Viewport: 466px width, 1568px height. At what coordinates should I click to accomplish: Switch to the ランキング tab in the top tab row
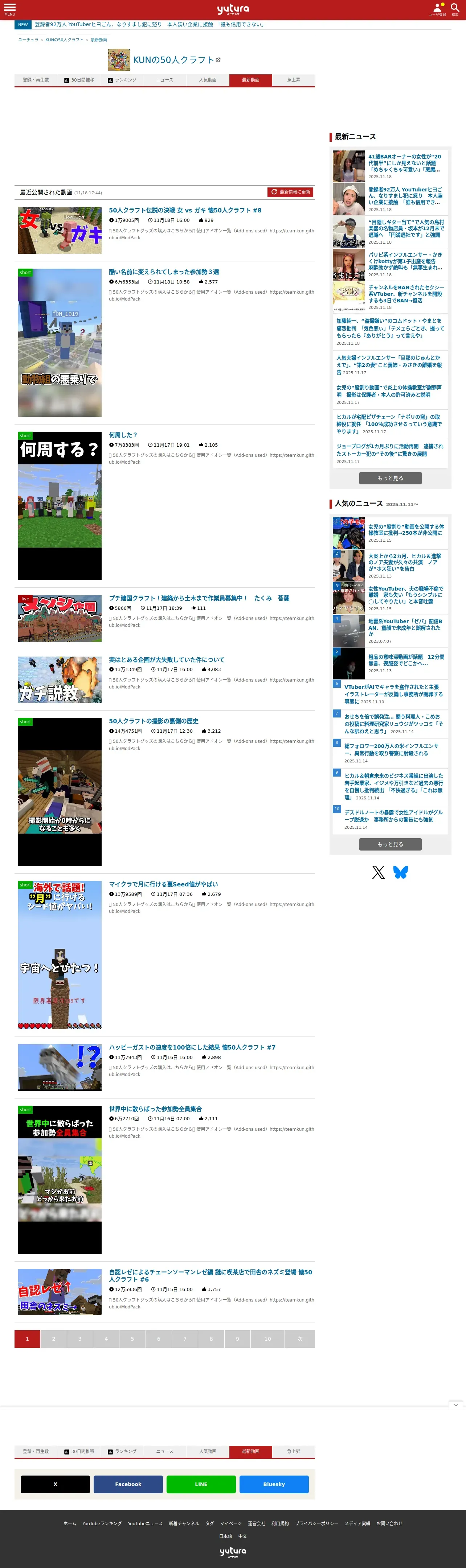pyautogui.click(x=122, y=80)
